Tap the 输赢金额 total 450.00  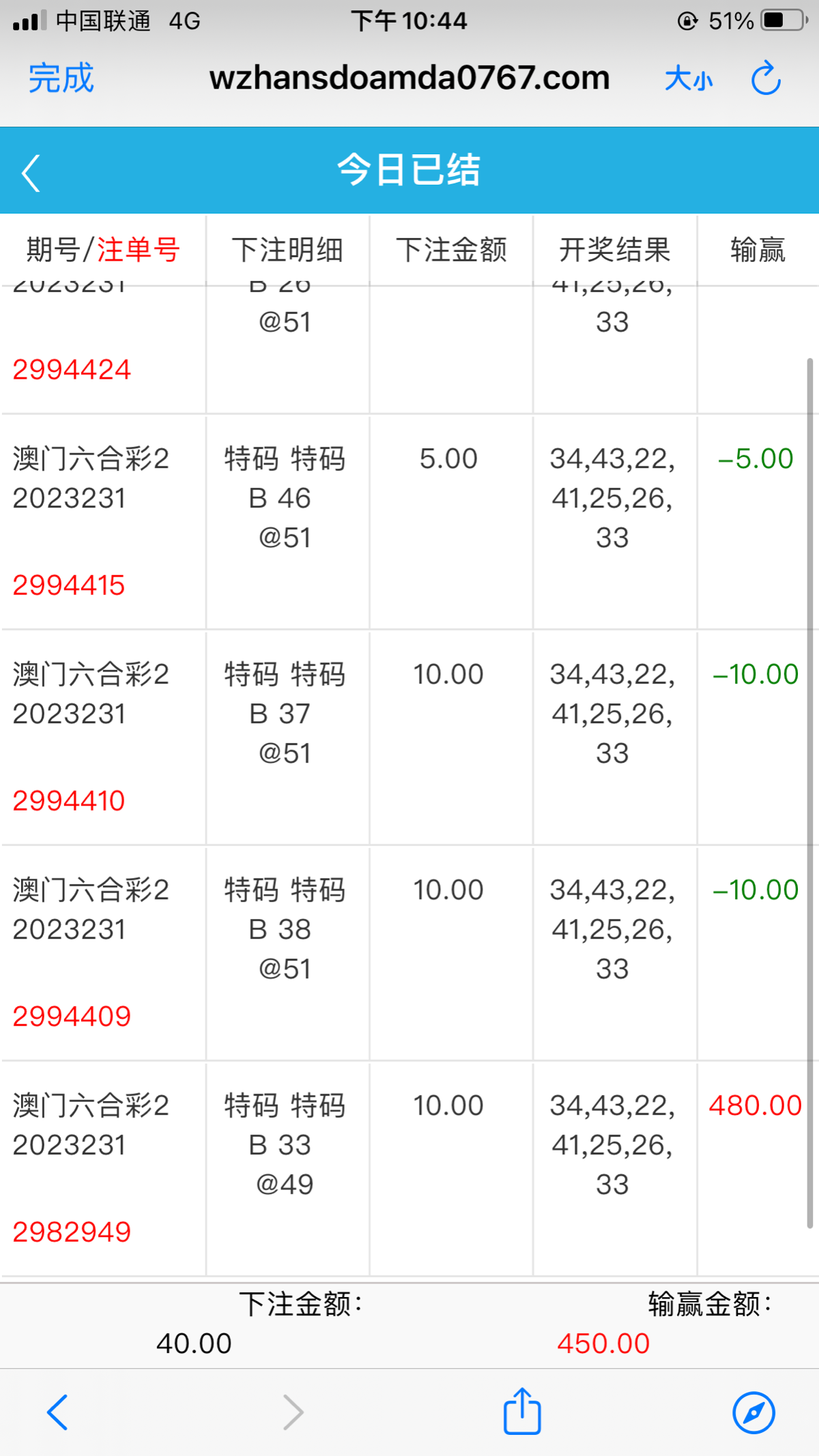click(605, 1343)
